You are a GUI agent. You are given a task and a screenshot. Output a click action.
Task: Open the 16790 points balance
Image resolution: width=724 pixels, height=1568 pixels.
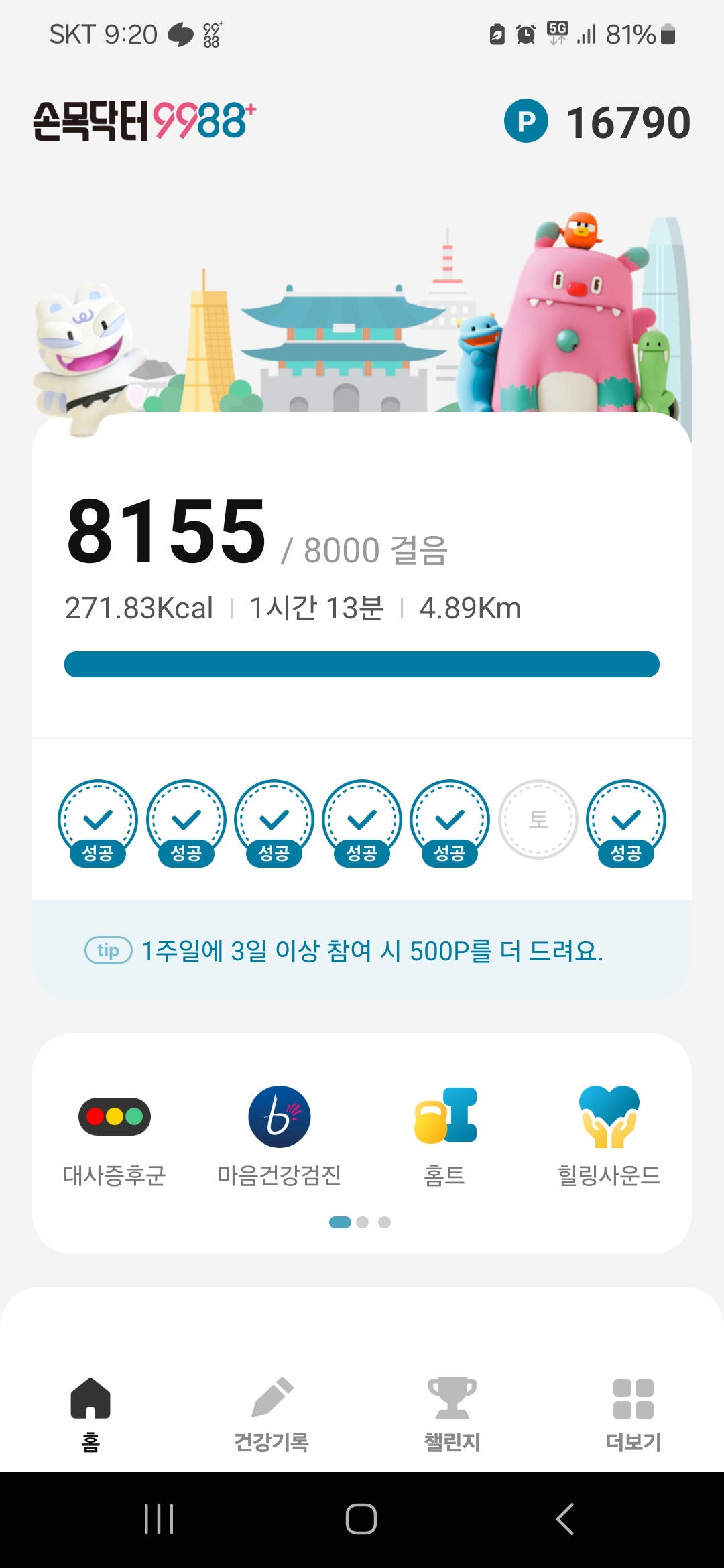[x=597, y=122]
